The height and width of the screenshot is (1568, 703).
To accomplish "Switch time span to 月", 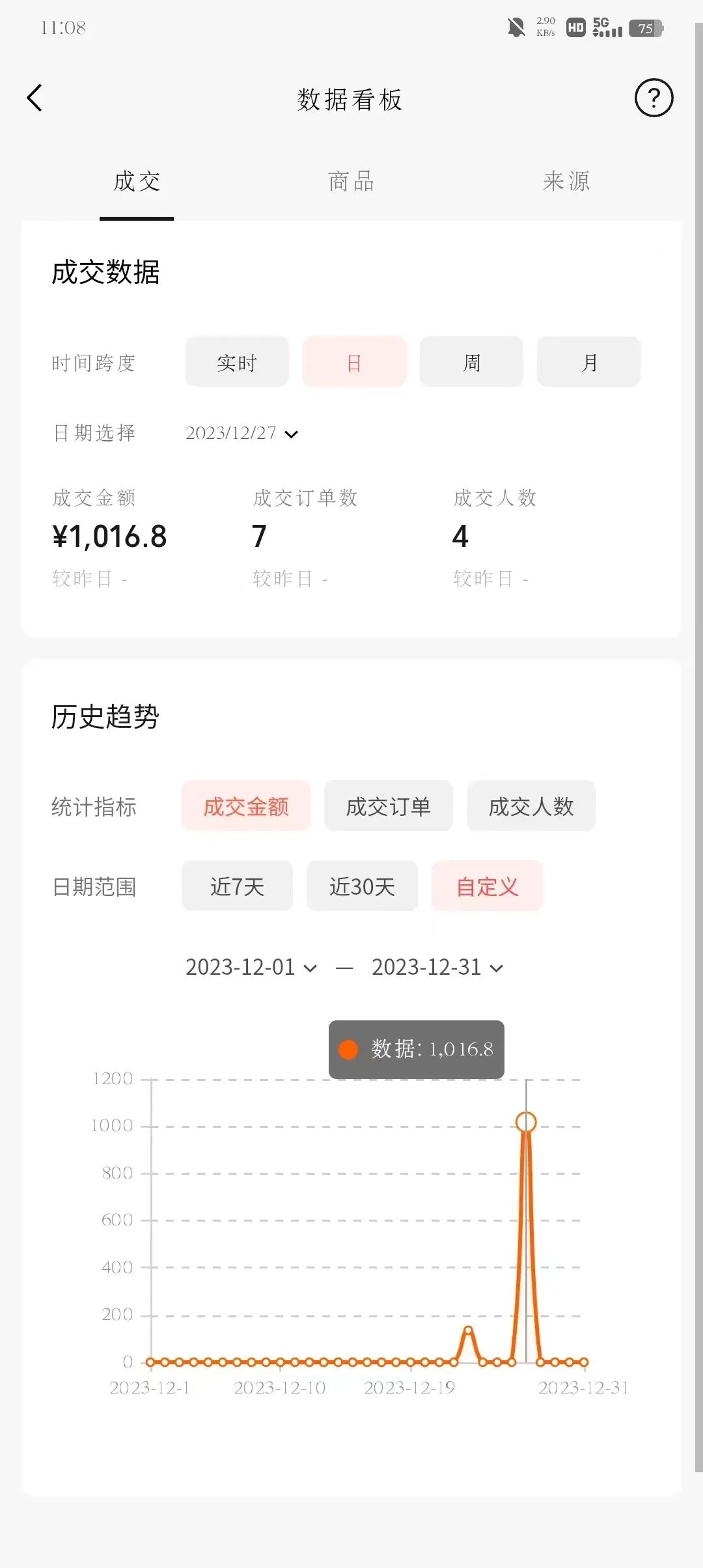I will [588, 362].
